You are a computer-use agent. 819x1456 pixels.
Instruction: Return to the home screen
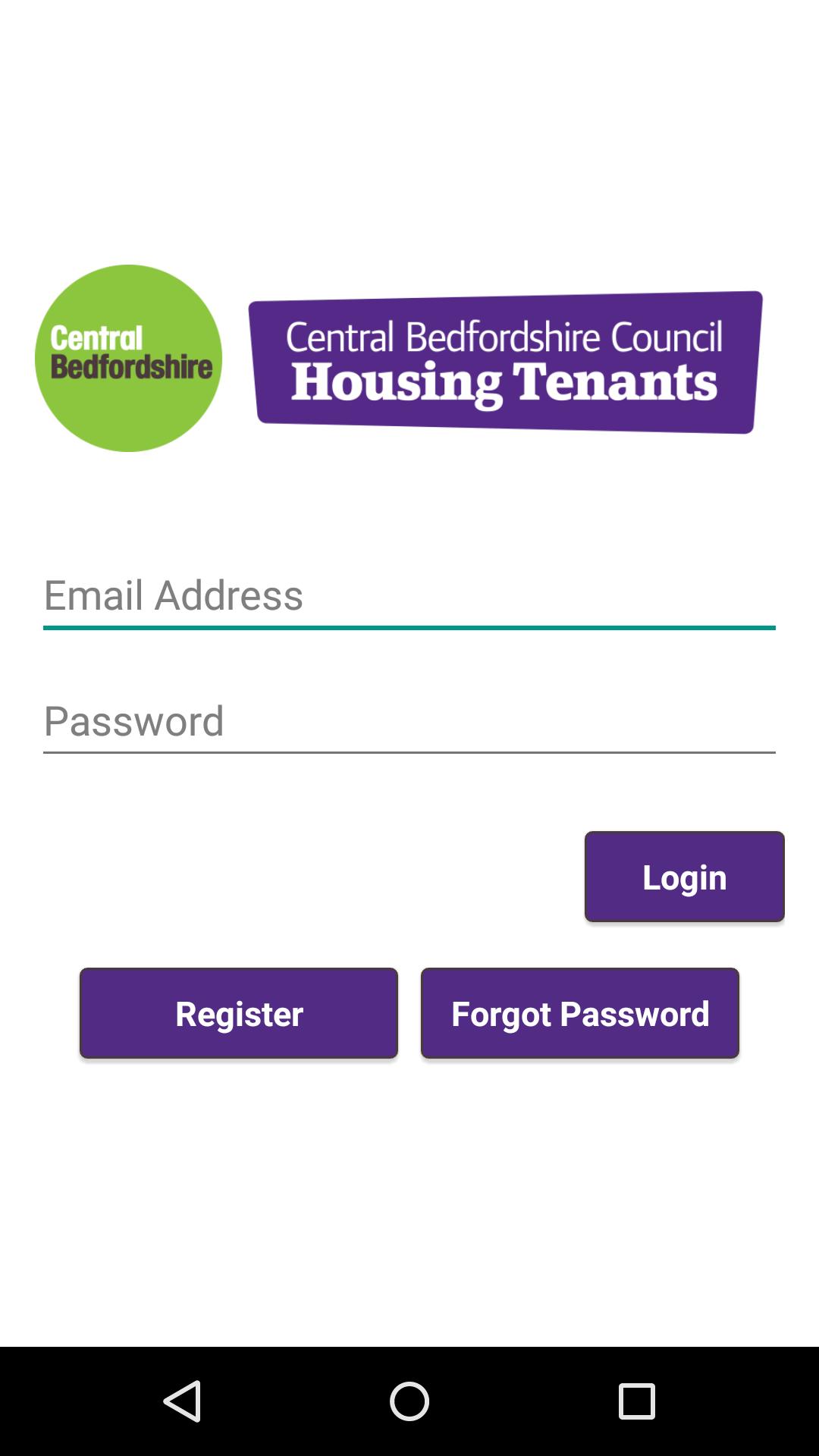coord(409,1401)
